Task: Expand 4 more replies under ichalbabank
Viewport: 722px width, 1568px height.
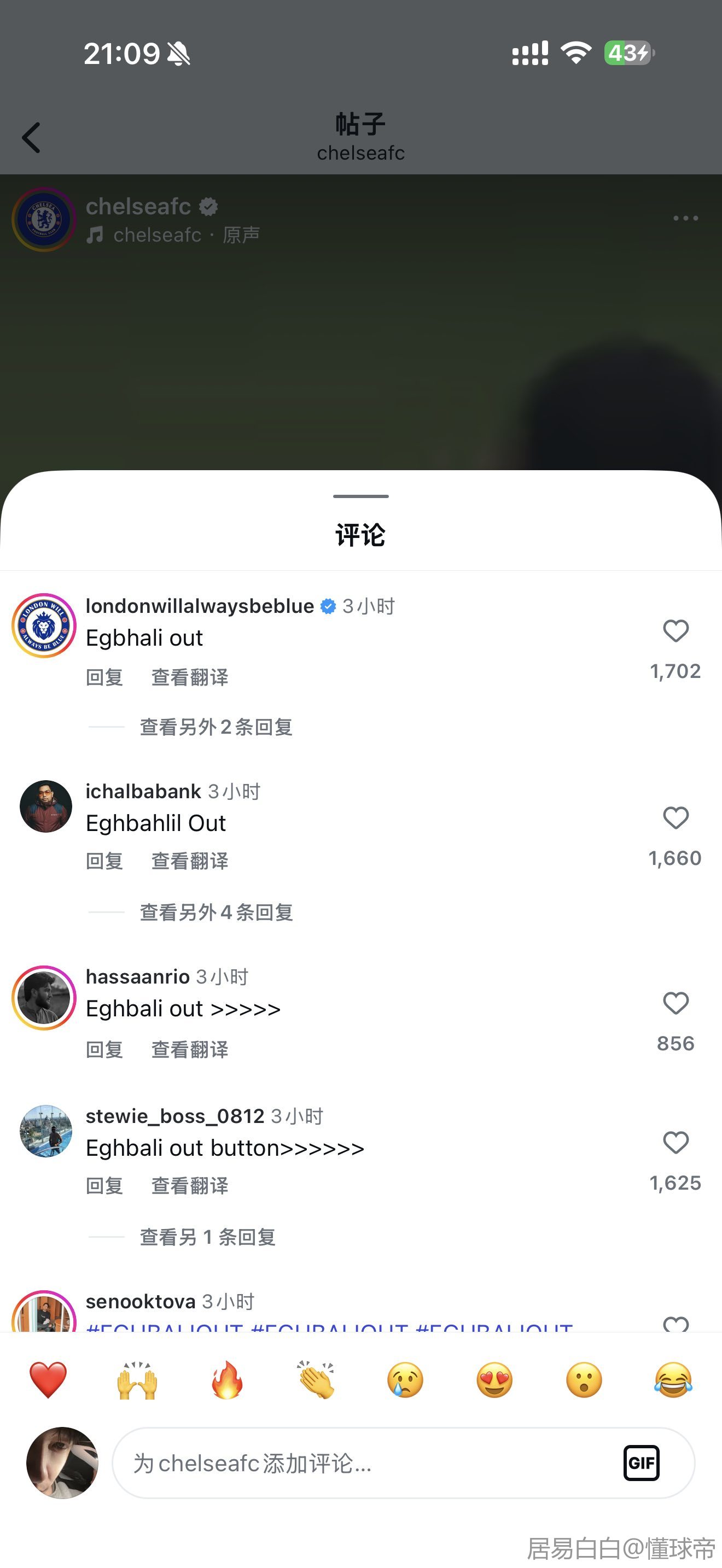Action: pos(216,912)
